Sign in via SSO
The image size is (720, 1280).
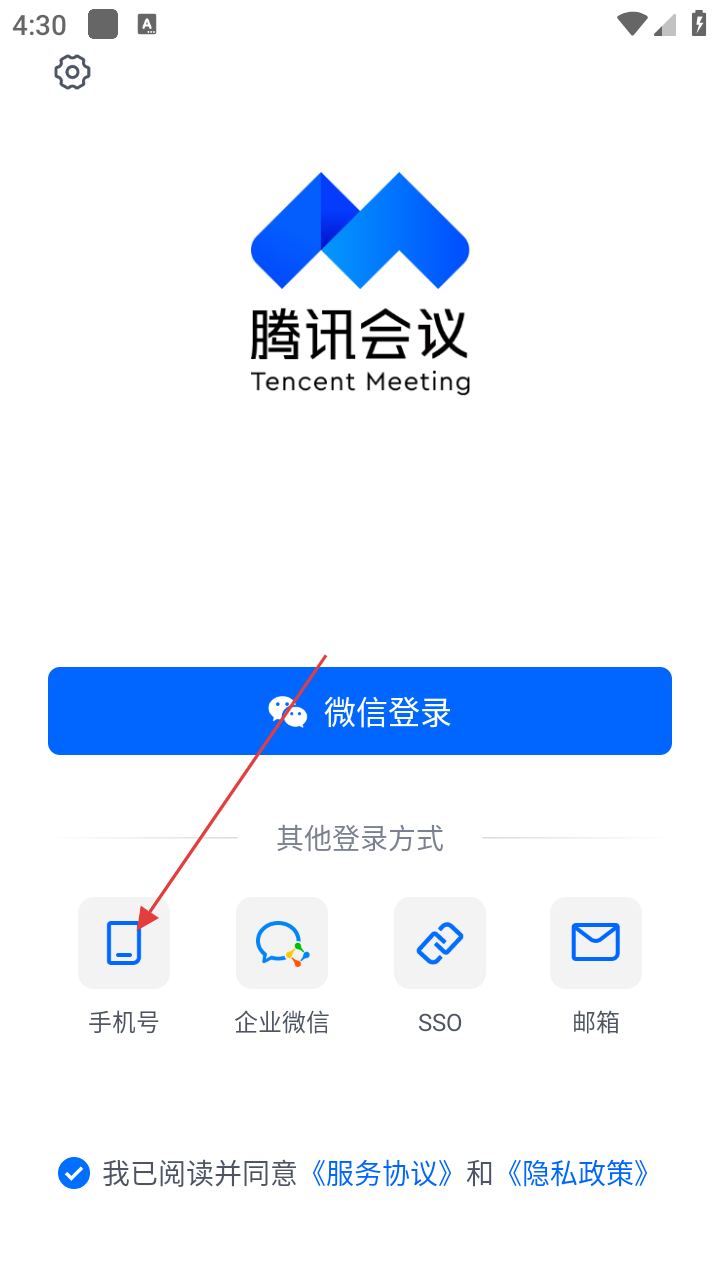point(440,943)
